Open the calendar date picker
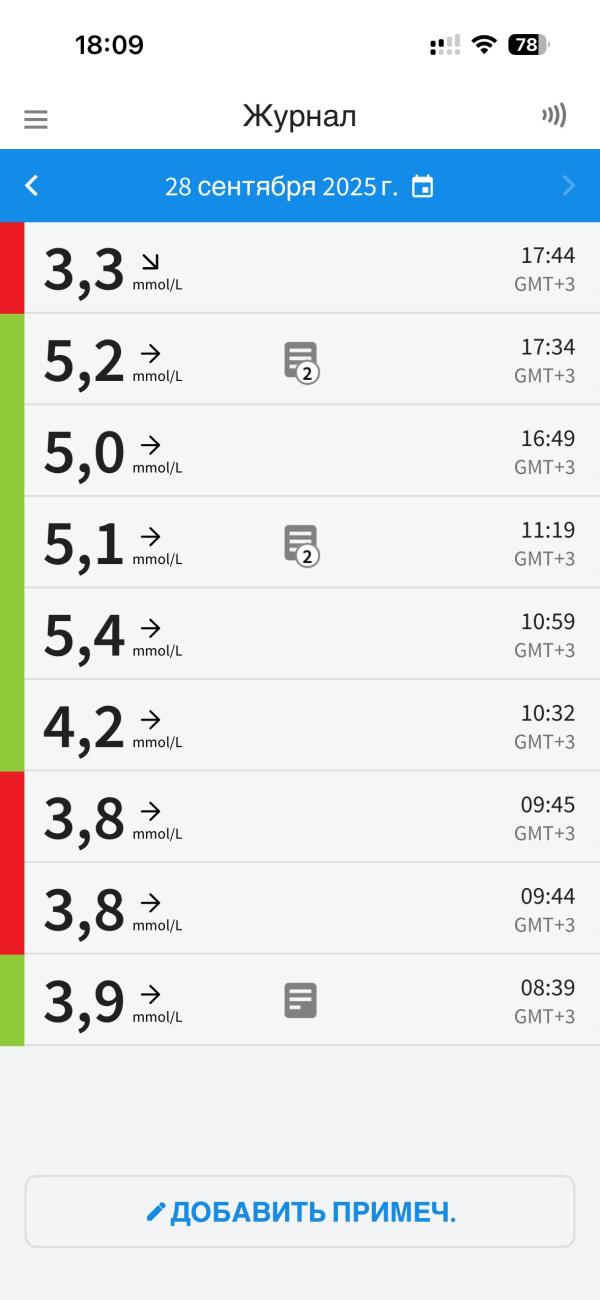The height and width of the screenshot is (1300, 600). pos(423,187)
